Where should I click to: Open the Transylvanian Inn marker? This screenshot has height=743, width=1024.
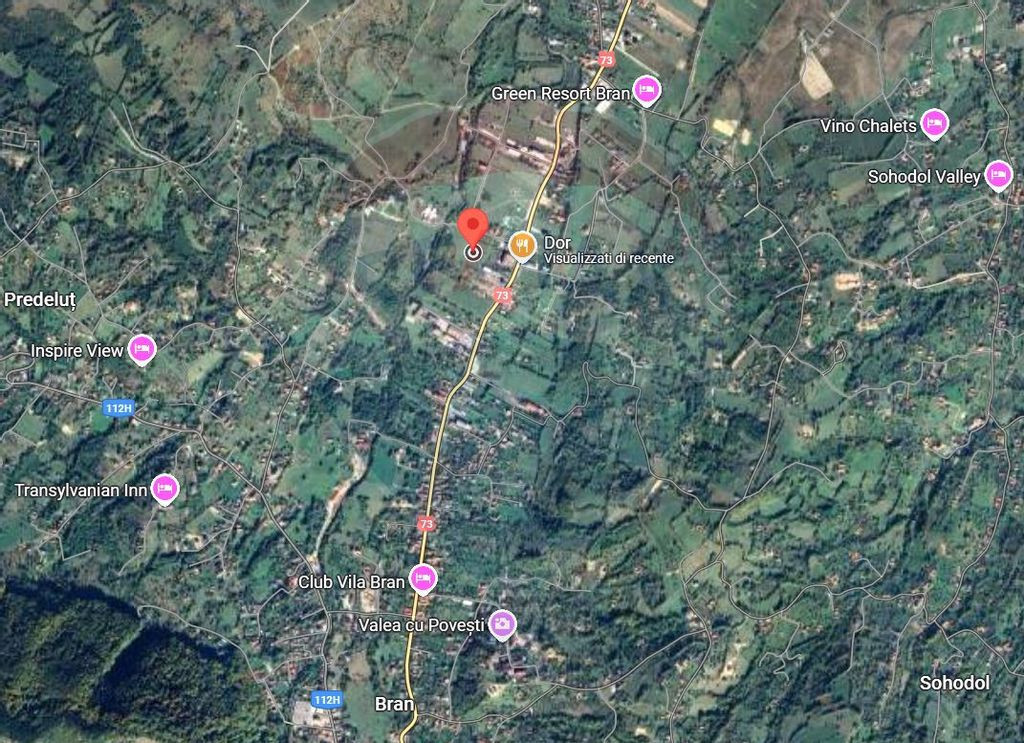click(x=165, y=488)
